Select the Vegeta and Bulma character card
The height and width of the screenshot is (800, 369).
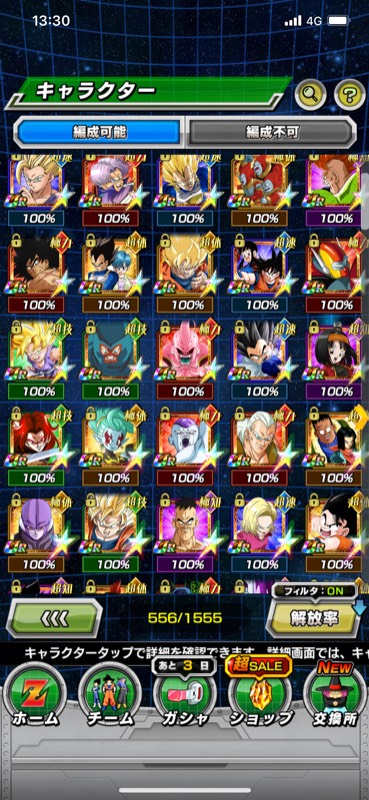(110, 271)
